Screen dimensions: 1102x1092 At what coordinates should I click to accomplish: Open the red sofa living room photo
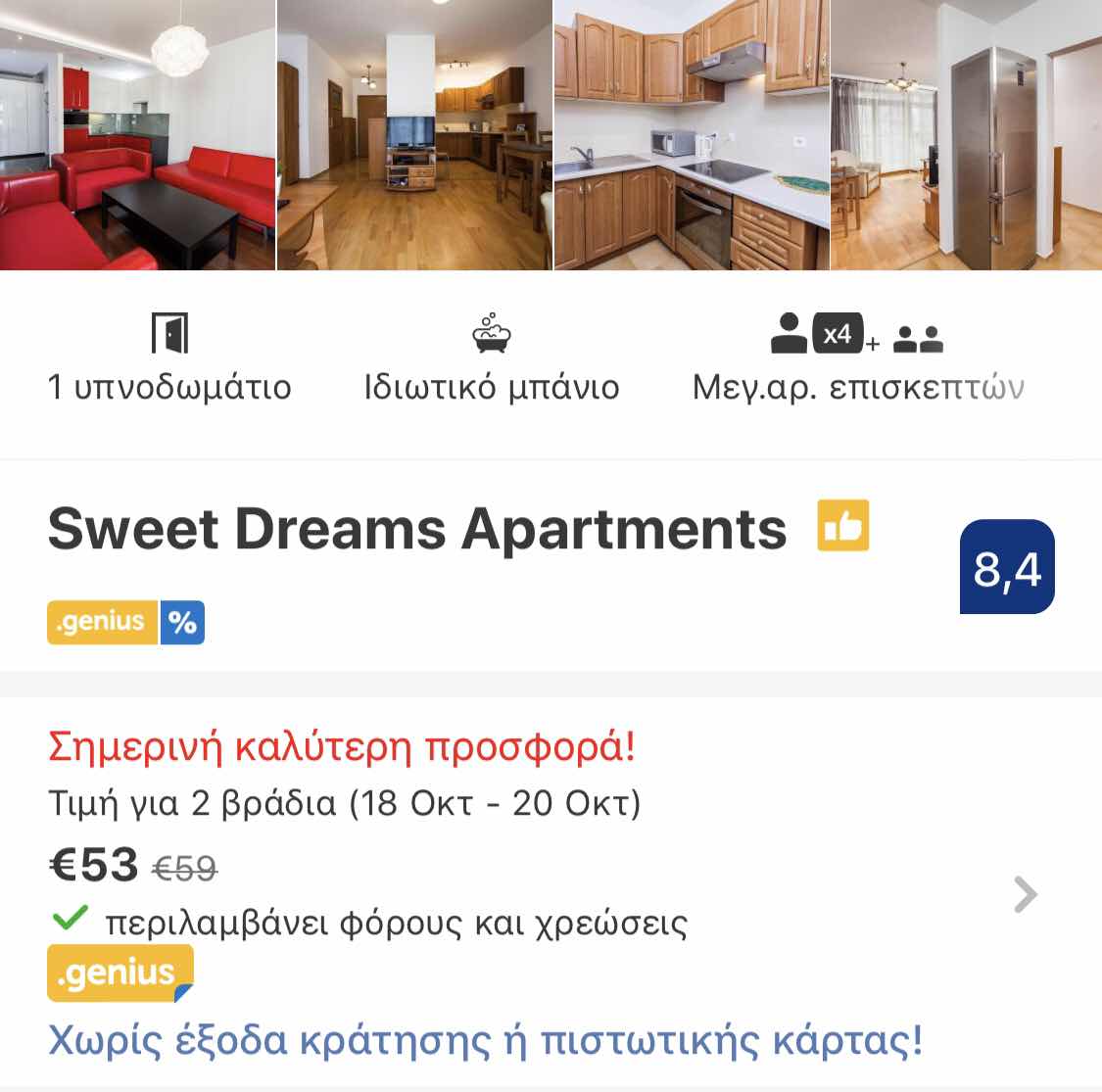[137, 134]
